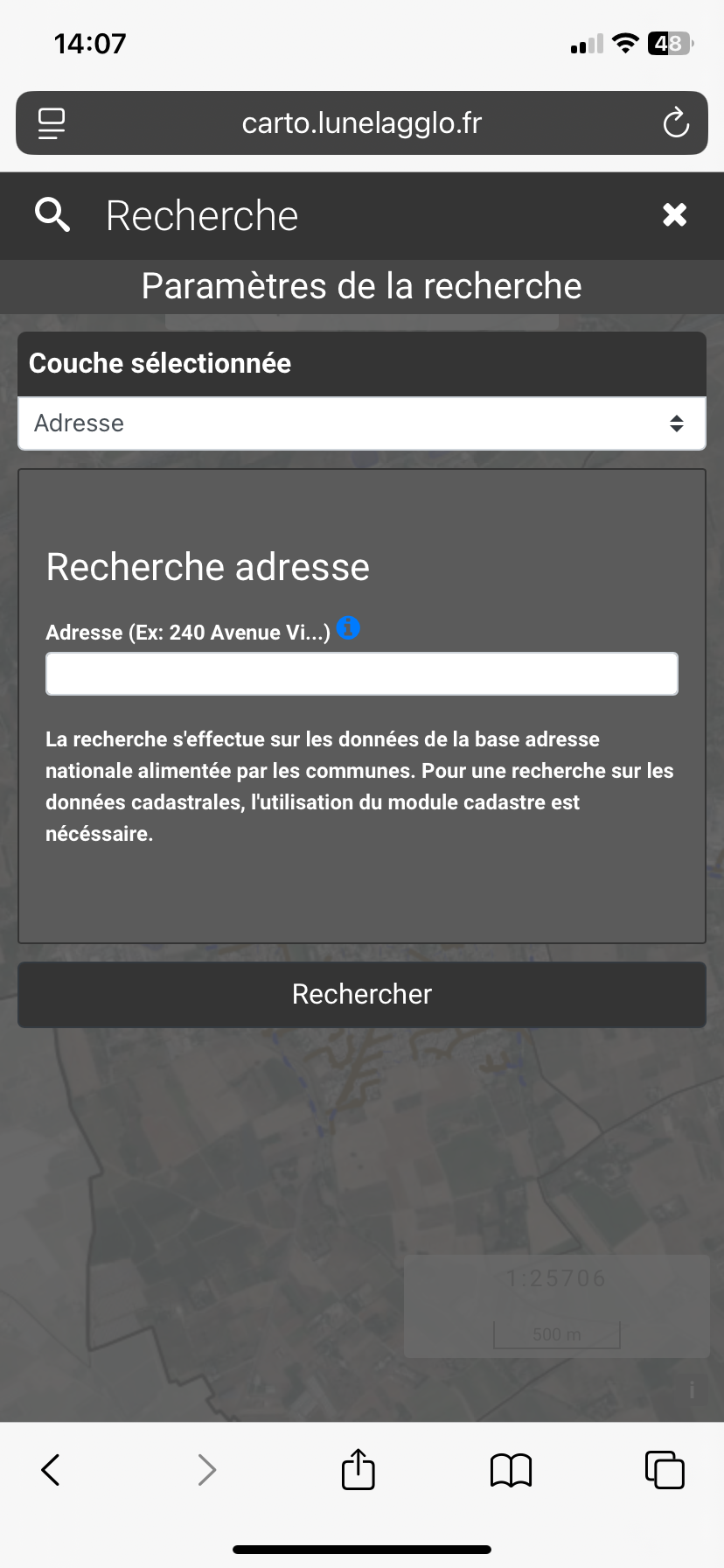Focus the Adresse text field
Screen dimensions: 724x1568
pyautogui.click(x=362, y=674)
